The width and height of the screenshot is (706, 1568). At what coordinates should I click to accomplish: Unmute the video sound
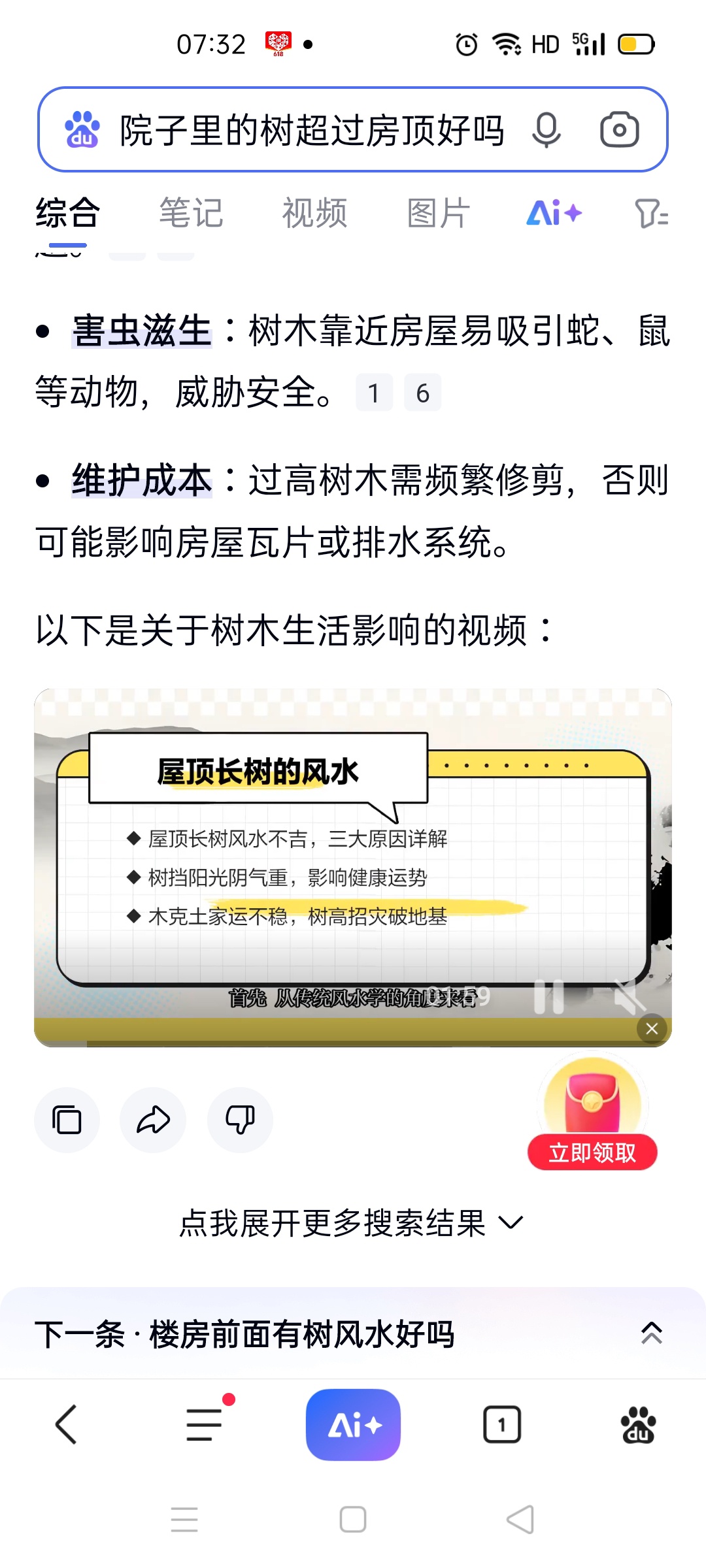click(x=628, y=997)
